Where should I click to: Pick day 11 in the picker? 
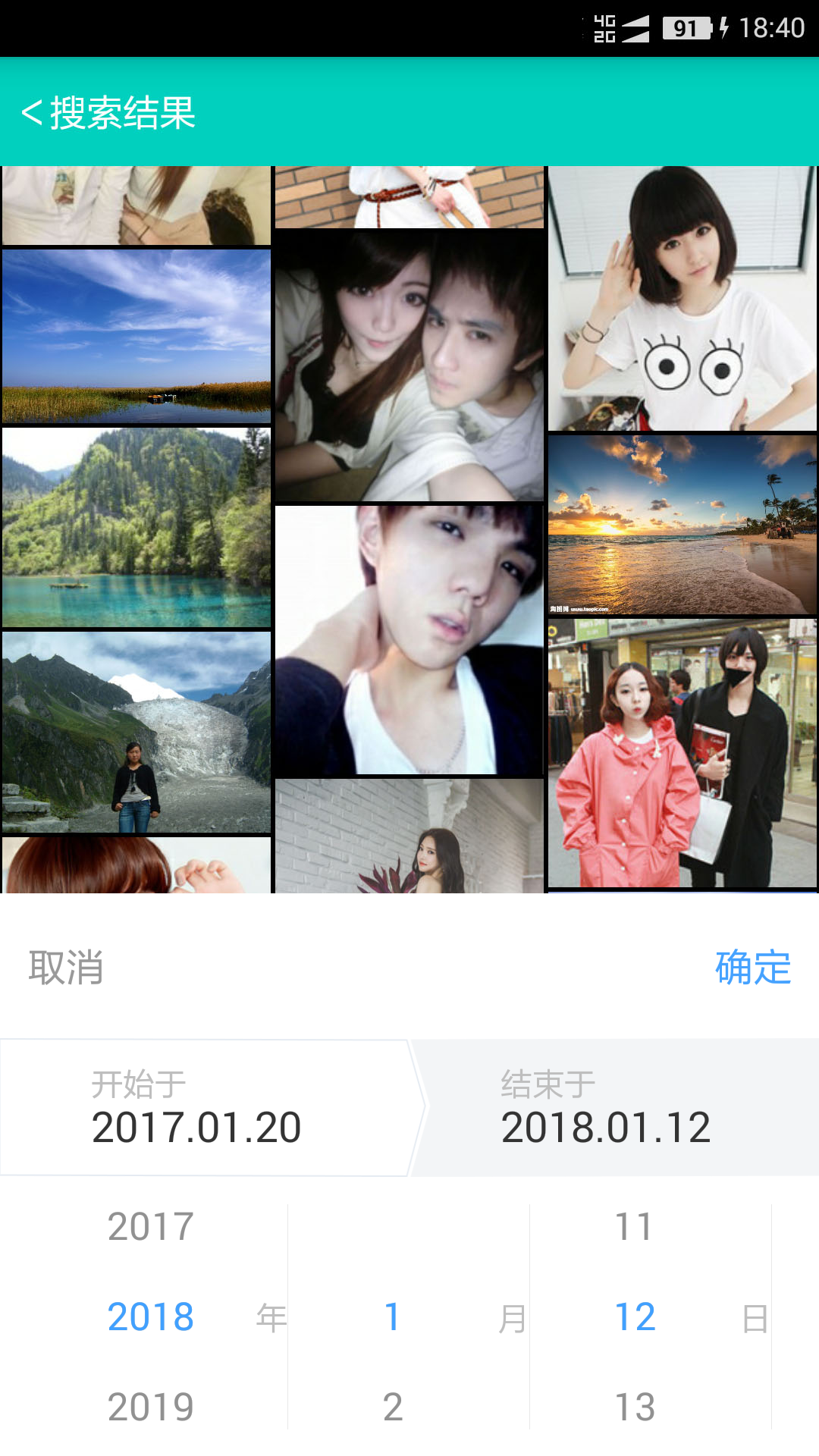point(635,1227)
